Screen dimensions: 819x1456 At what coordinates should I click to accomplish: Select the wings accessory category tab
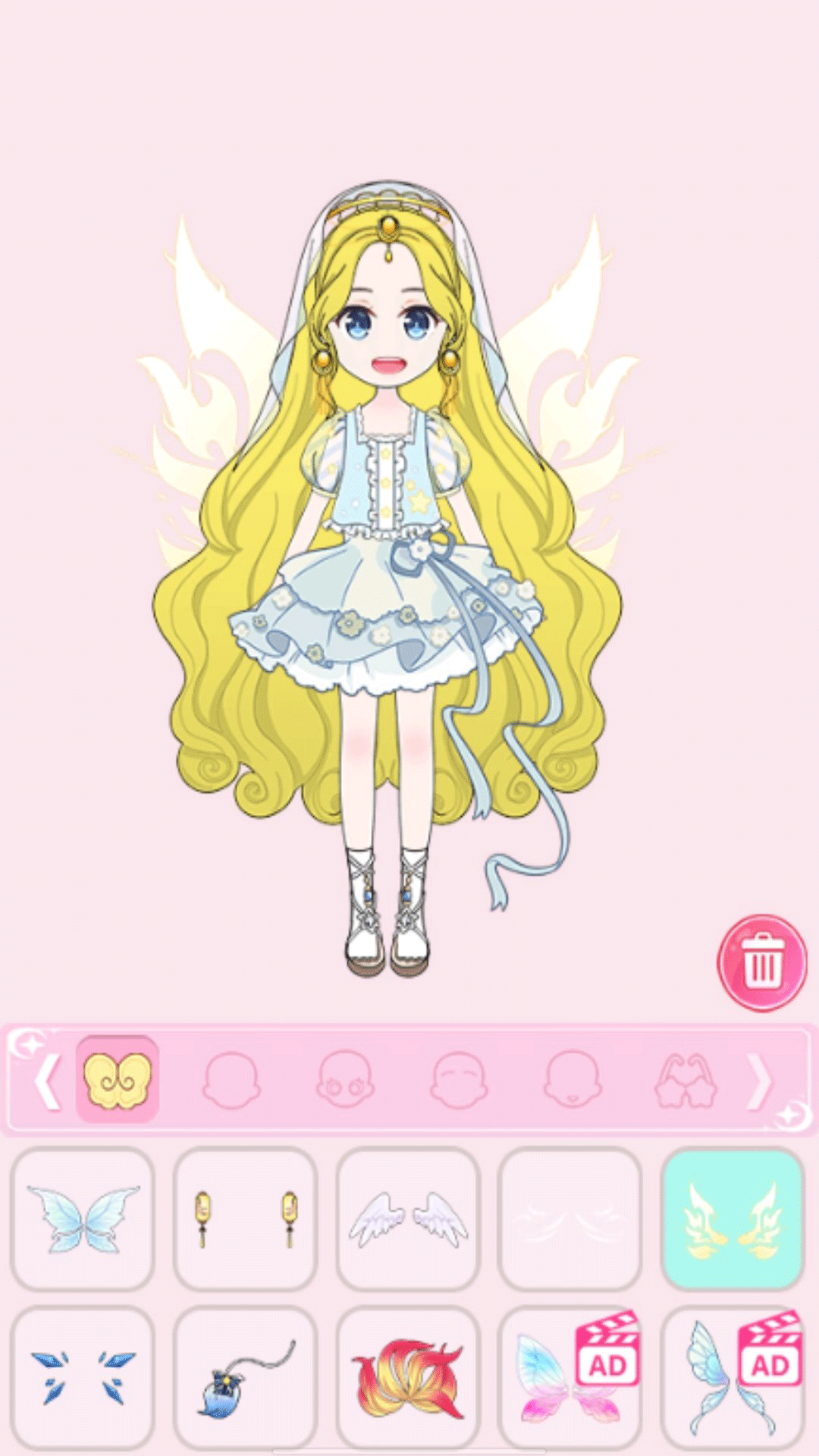pyautogui.click(x=118, y=1080)
